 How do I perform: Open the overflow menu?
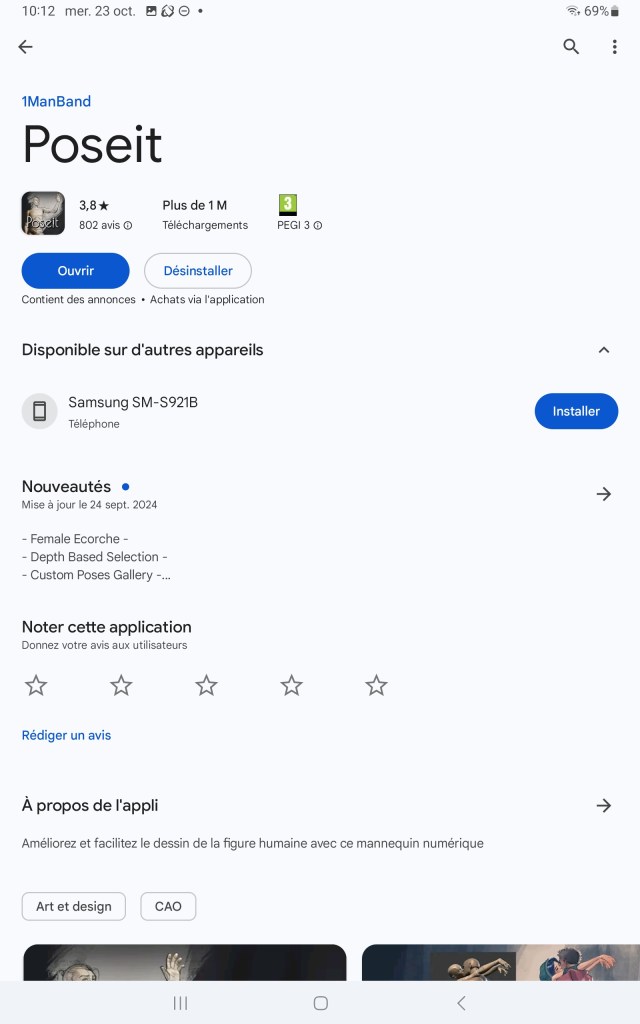pyautogui.click(x=614, y=47)
